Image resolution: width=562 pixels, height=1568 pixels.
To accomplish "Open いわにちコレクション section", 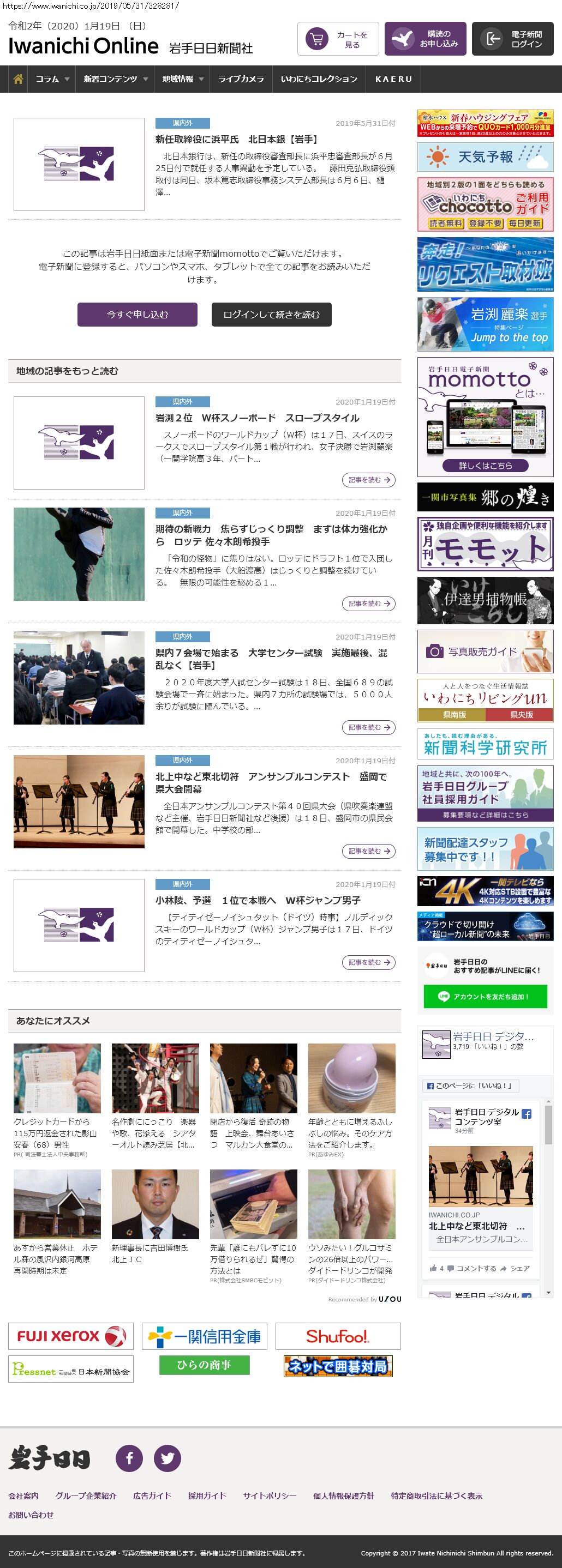I will (319, 79).
